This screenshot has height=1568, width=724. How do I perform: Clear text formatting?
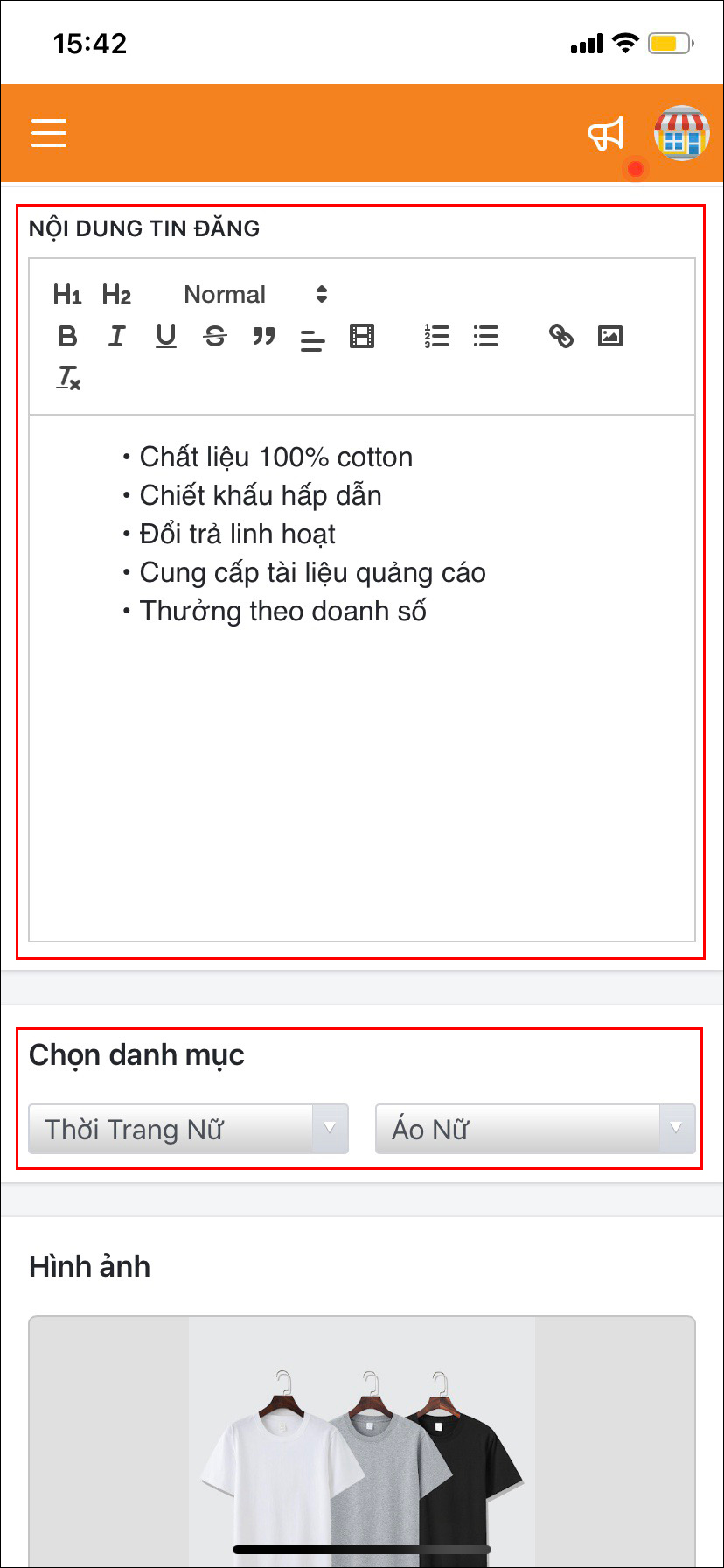pos(69,378)
